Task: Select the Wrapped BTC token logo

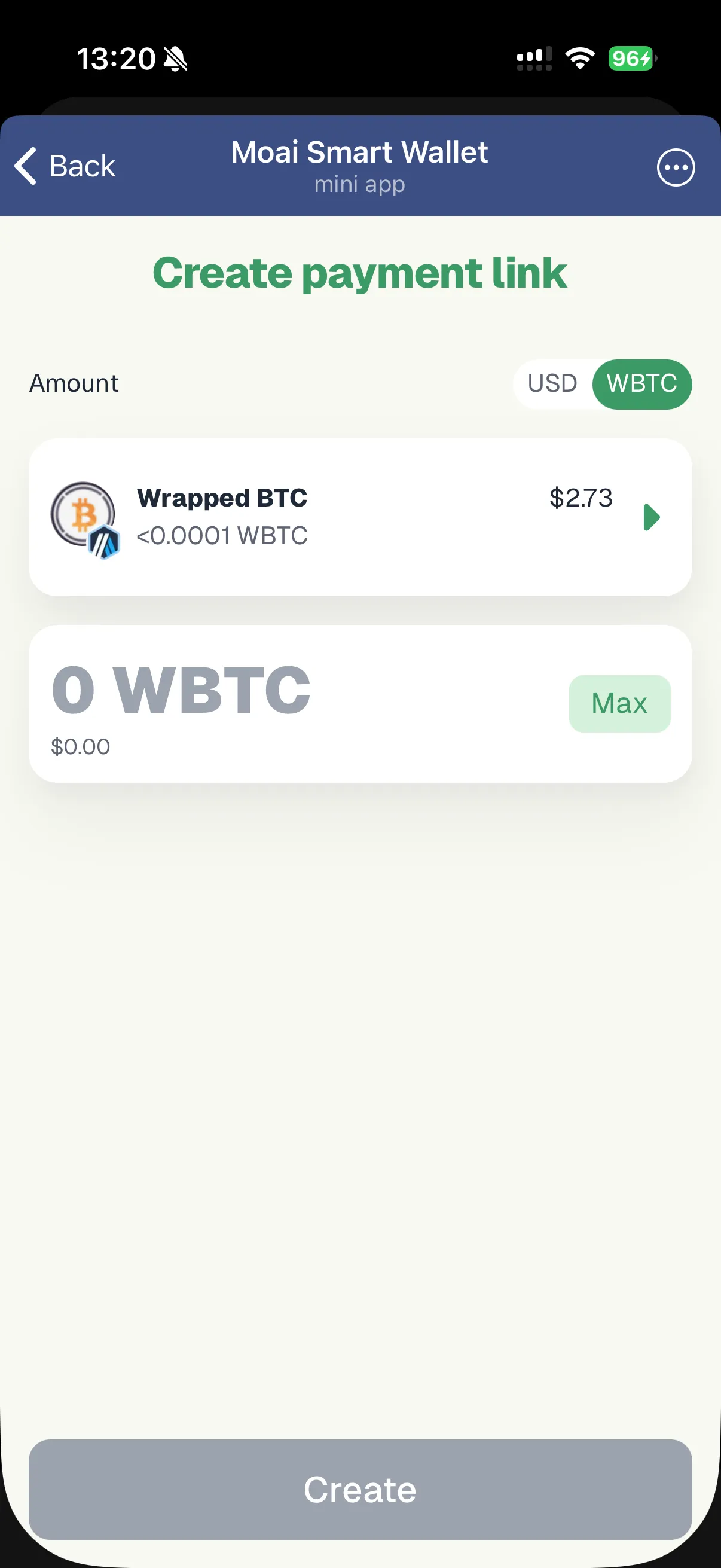Action: 83,513
